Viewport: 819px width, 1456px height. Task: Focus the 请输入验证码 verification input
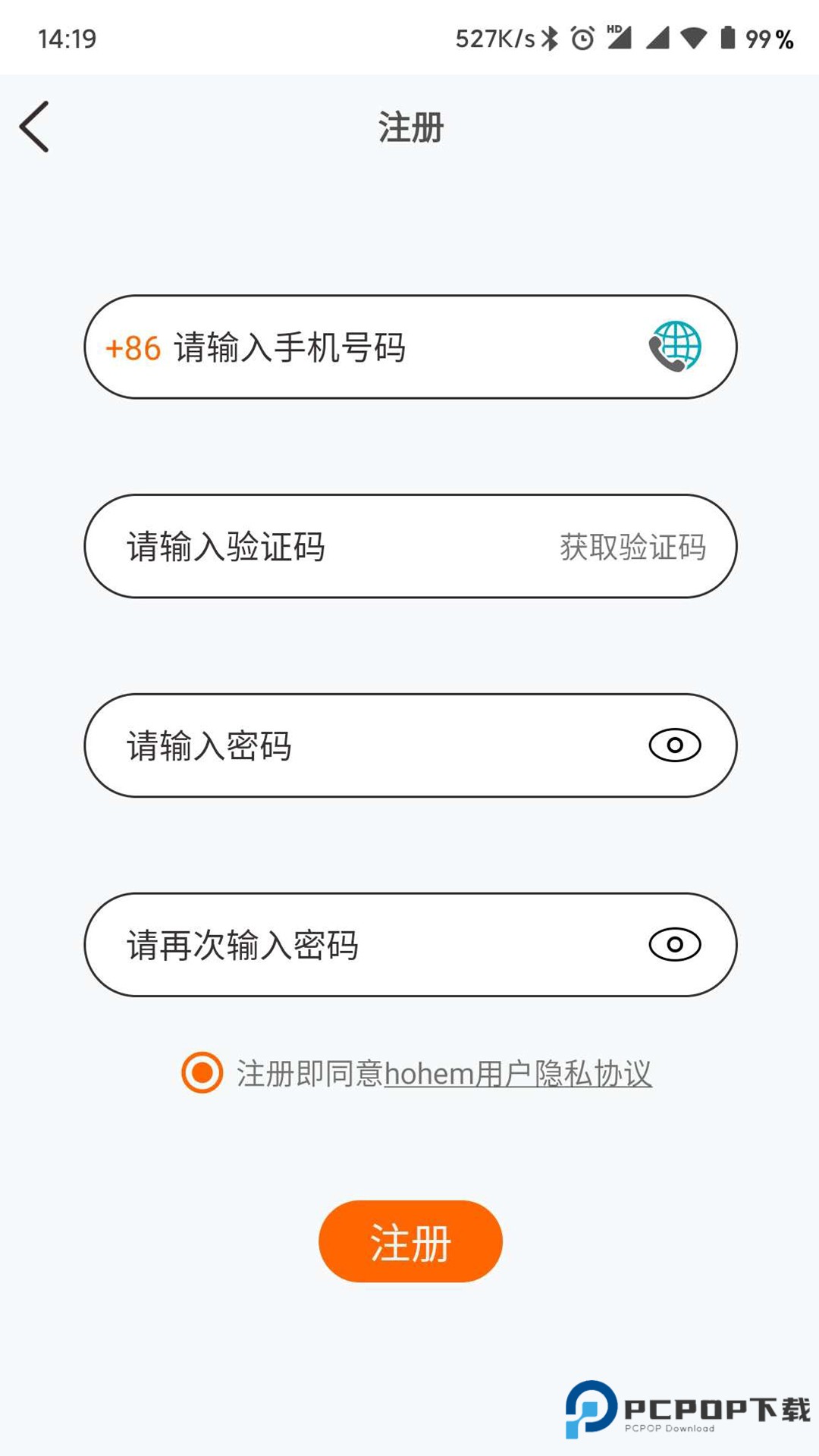tap(227, 548)
